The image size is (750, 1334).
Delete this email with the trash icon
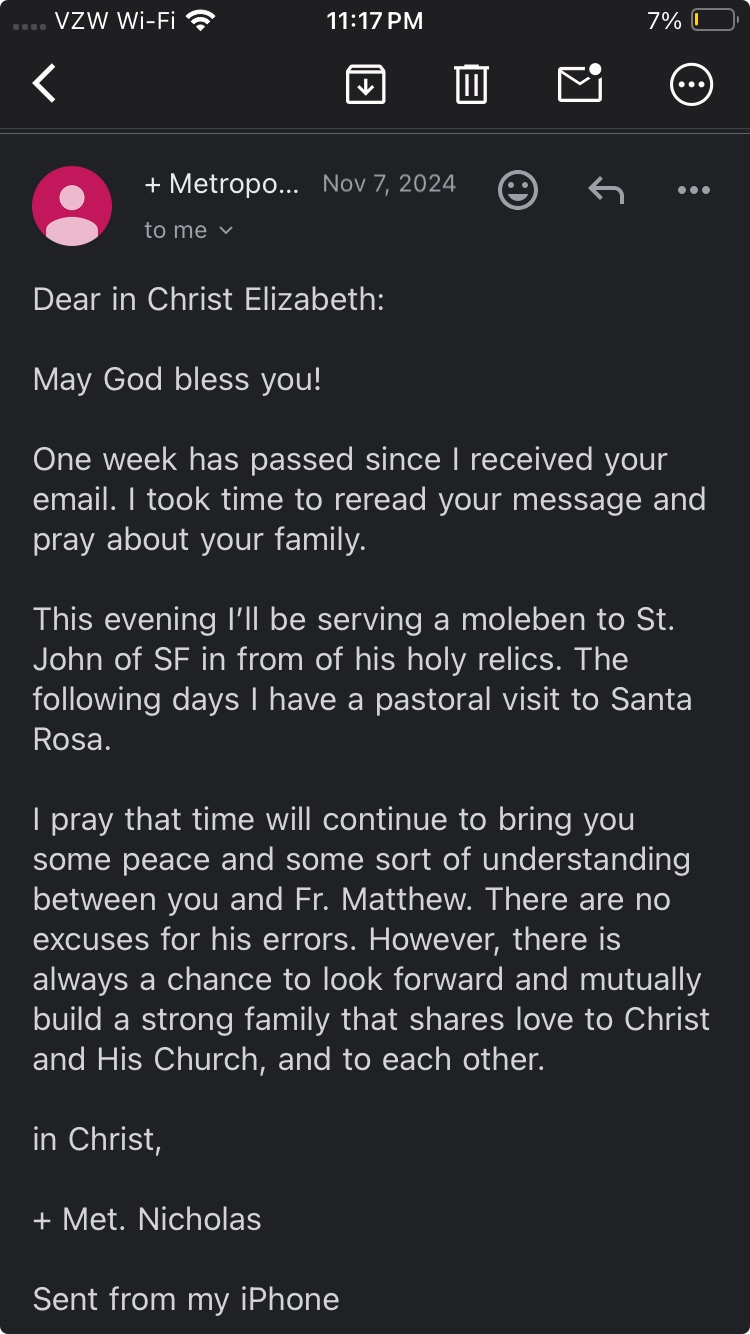point(471,84)
